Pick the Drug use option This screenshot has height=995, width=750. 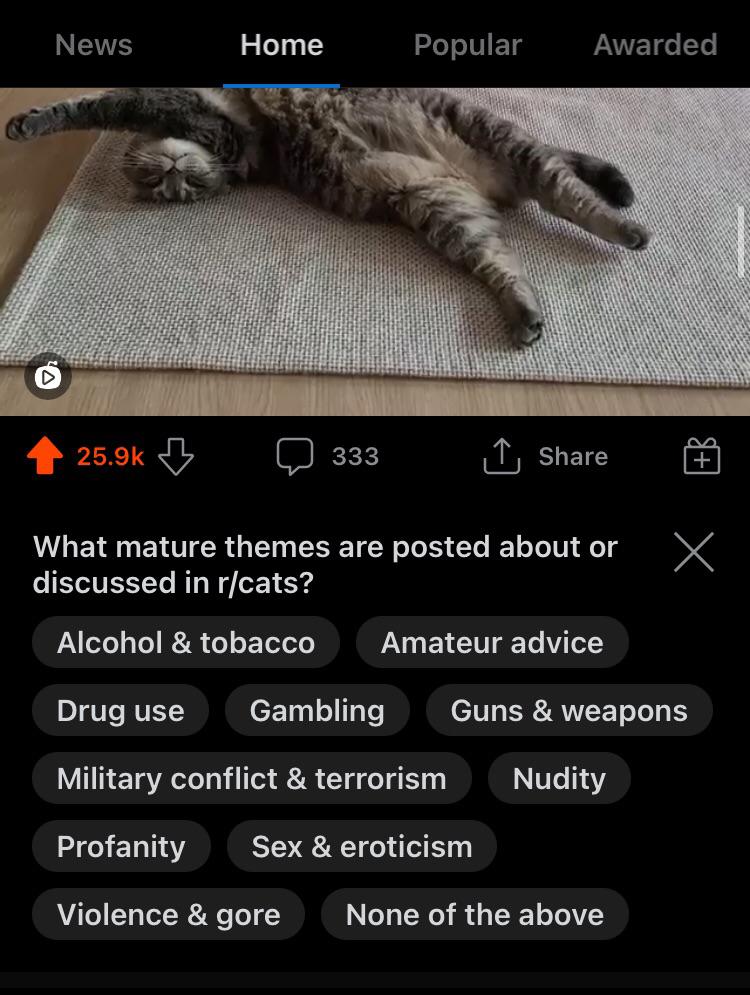coord(121,711)
